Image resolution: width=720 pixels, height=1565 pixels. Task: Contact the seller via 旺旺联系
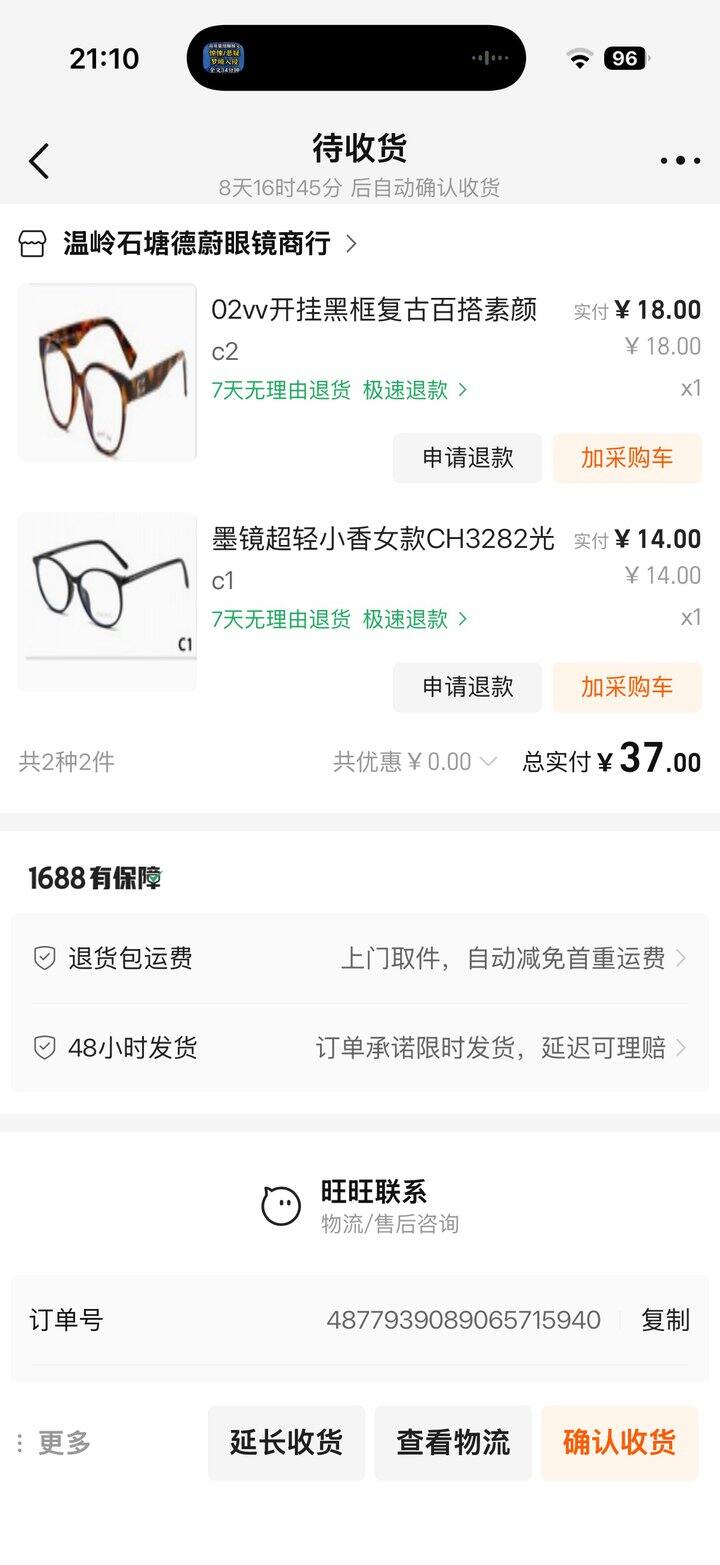(360, 1206)
